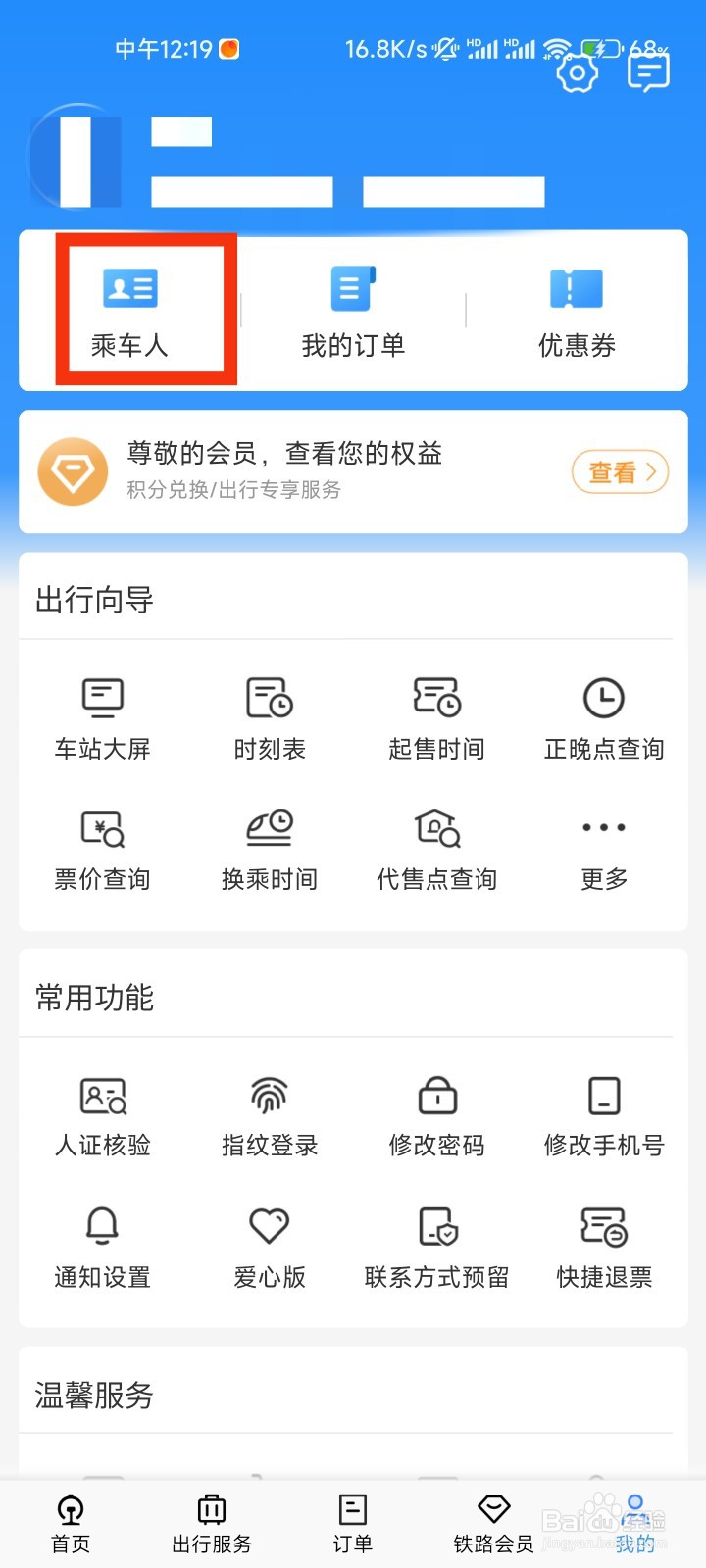
Task: Switch to 出行服务 tab
Action: (212, 1525)
